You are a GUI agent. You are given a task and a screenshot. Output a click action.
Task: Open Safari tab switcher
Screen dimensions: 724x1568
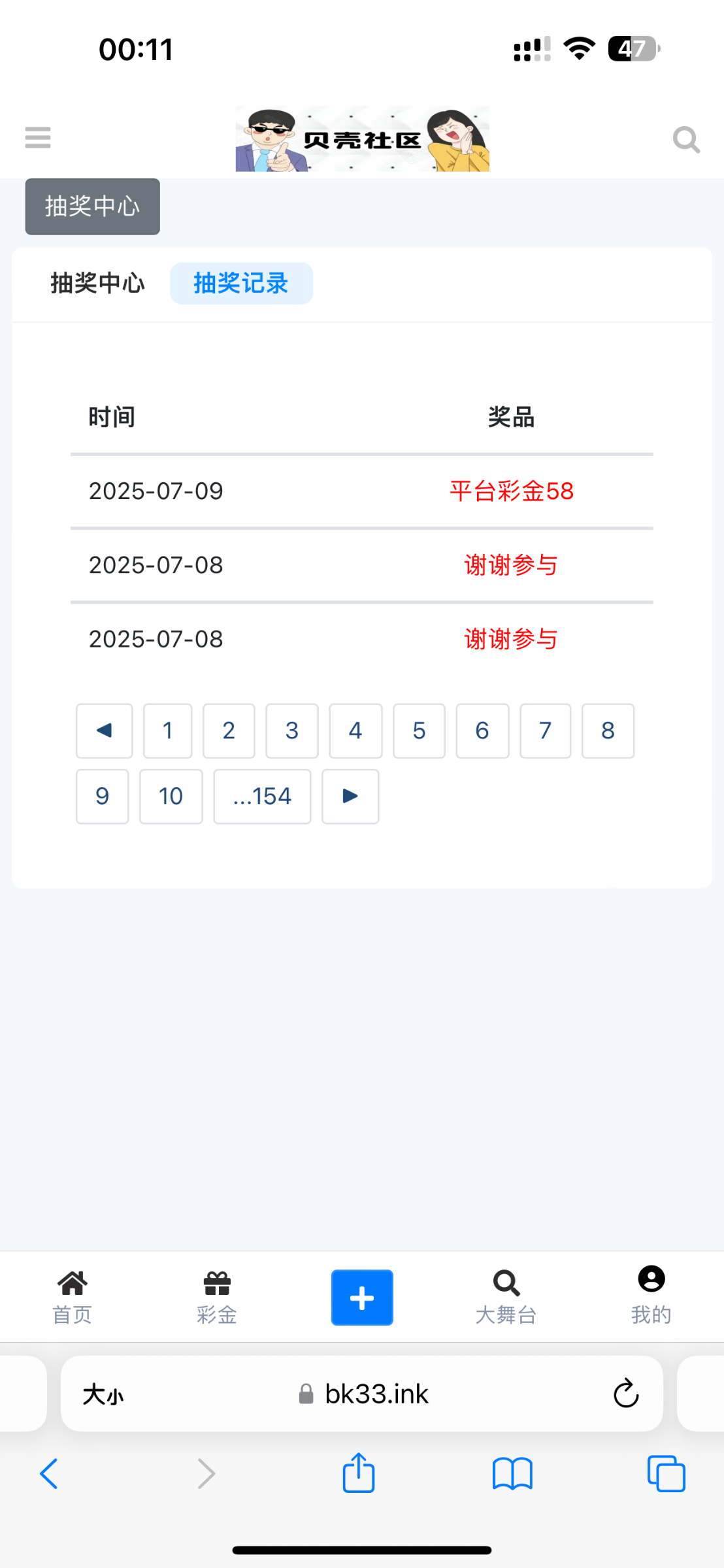point(665,1475)
